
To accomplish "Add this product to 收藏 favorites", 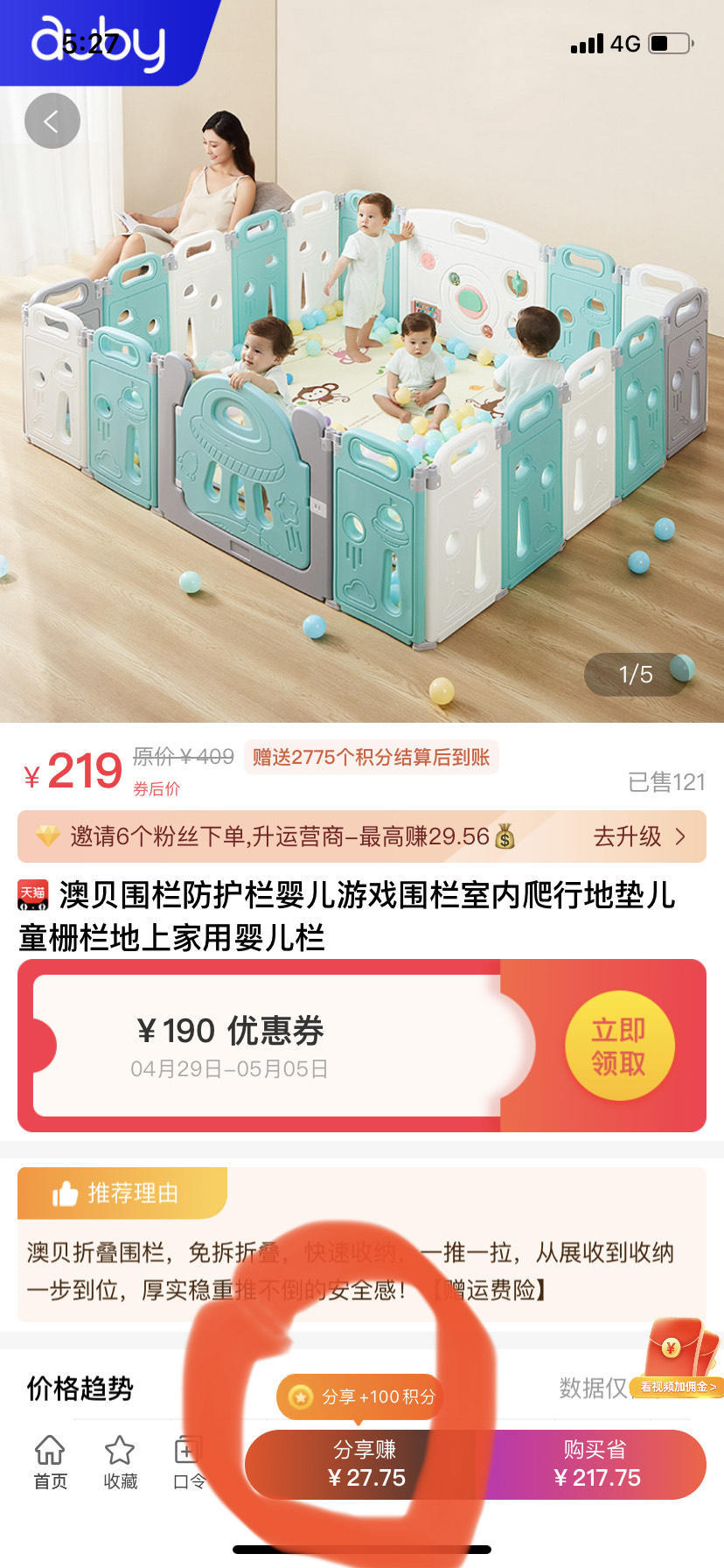I will click(x=120, y=1463).
